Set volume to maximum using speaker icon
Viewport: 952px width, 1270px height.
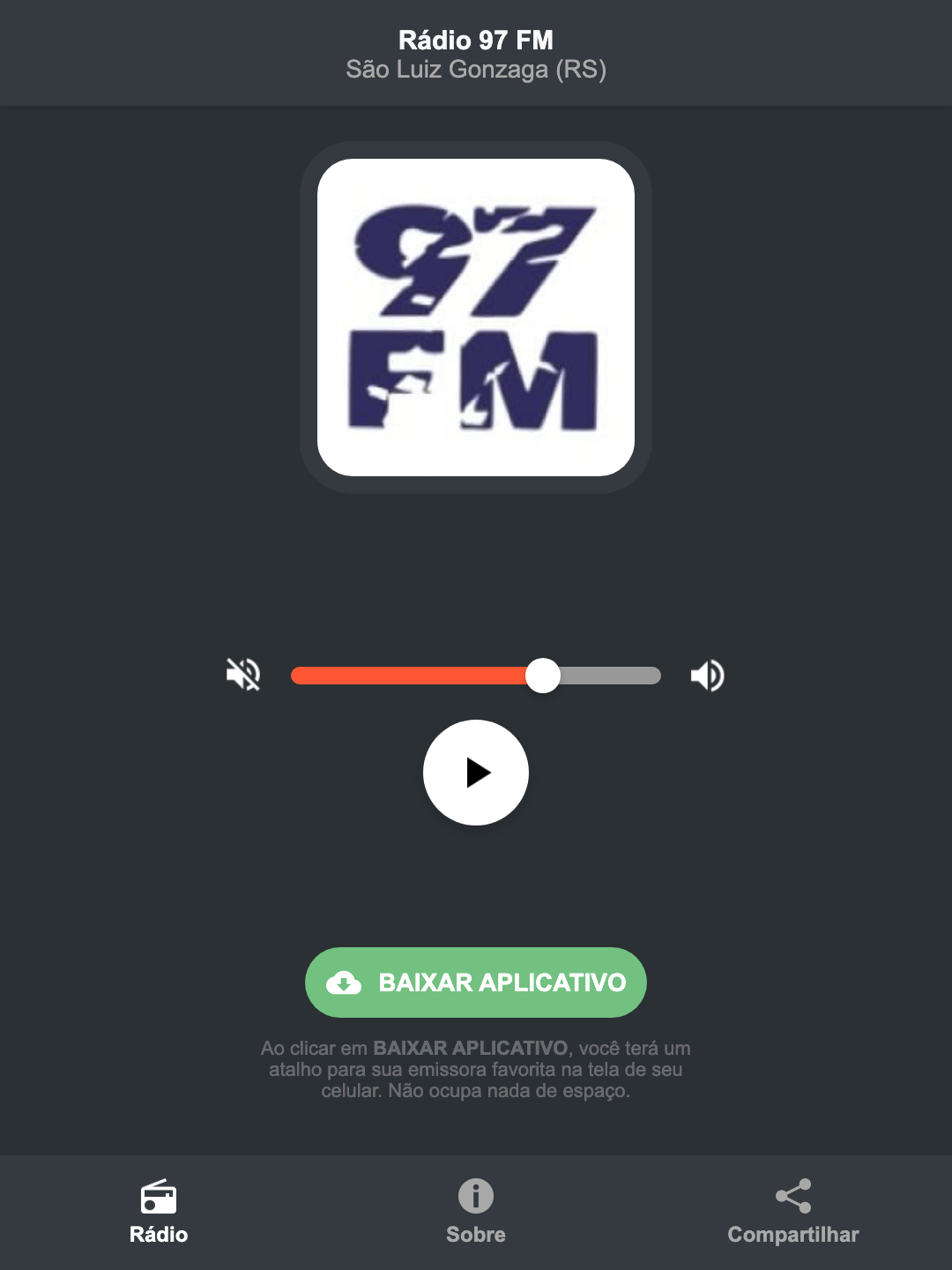coord(707,675)
